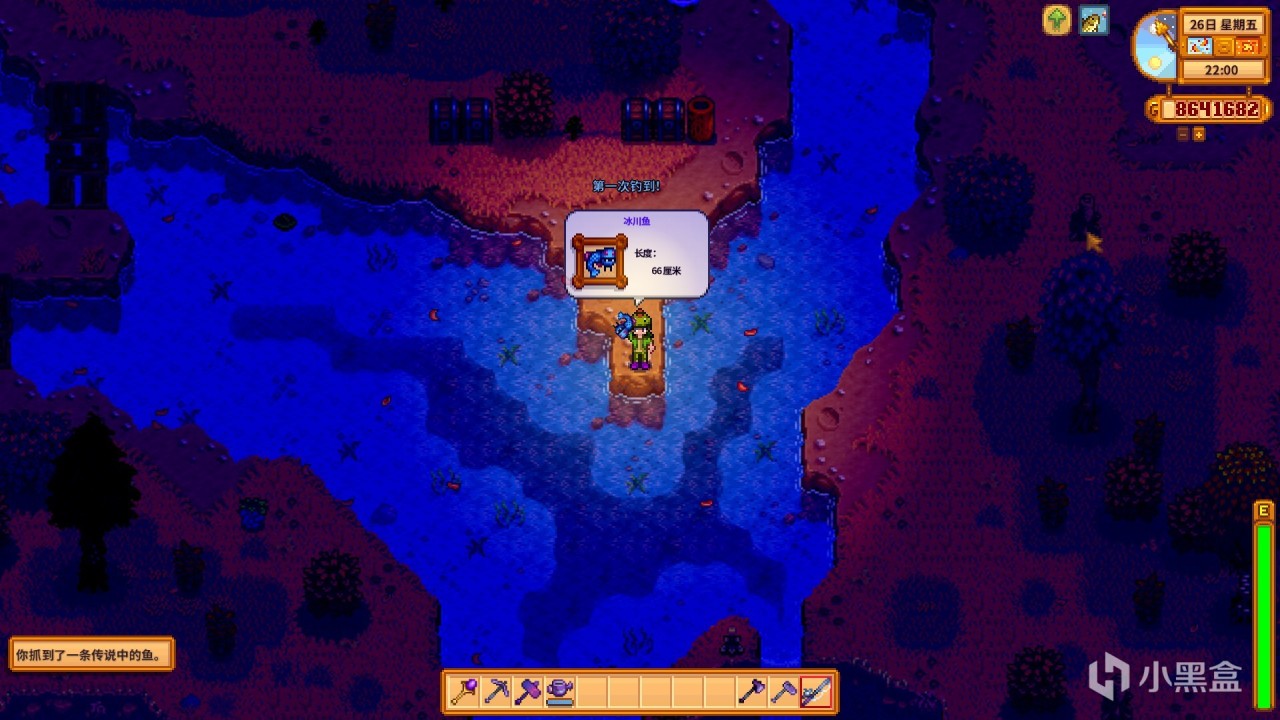
Task: Select the watering can in the toolbar
Action: [x=560, y=691]
